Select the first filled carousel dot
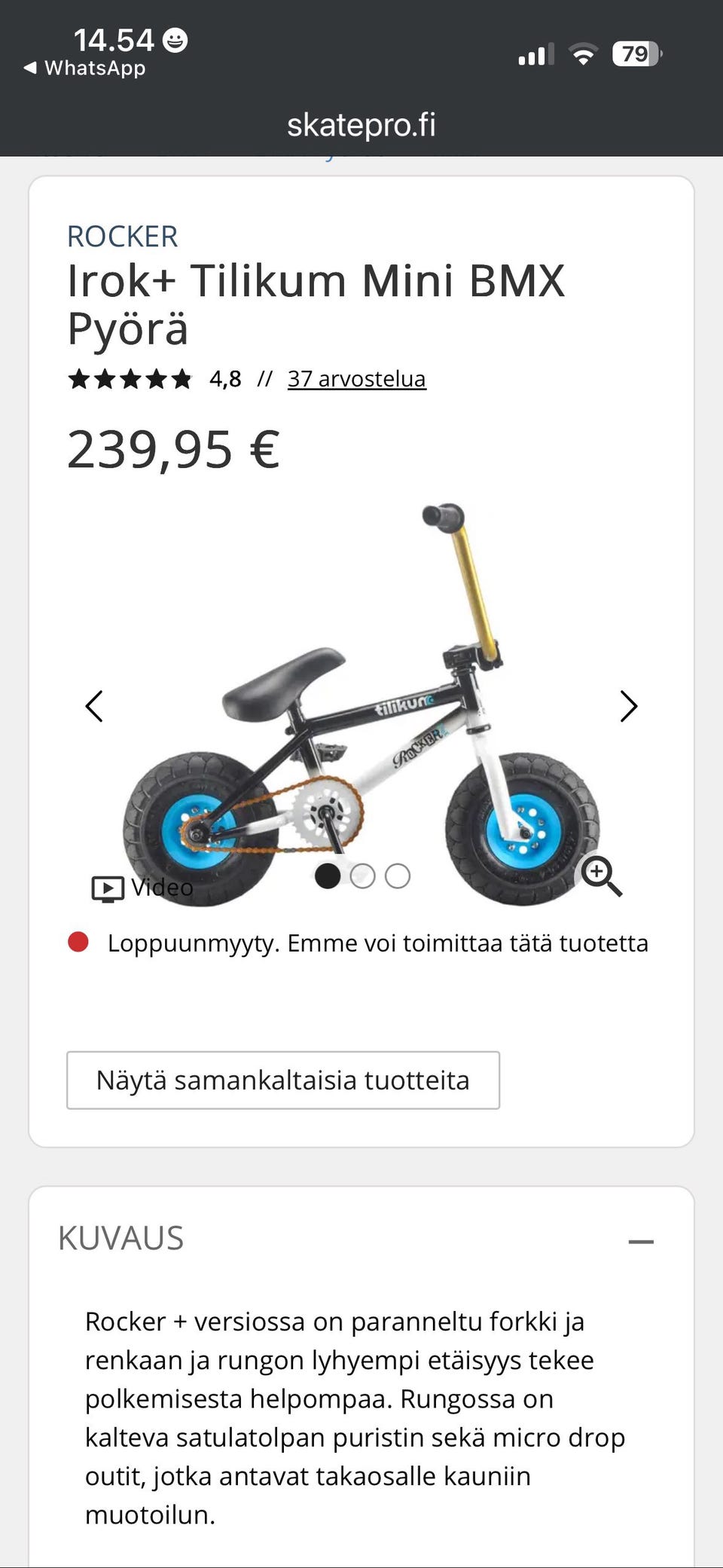The height and width of the screenshot is (1568, 723). coord(328,876)
